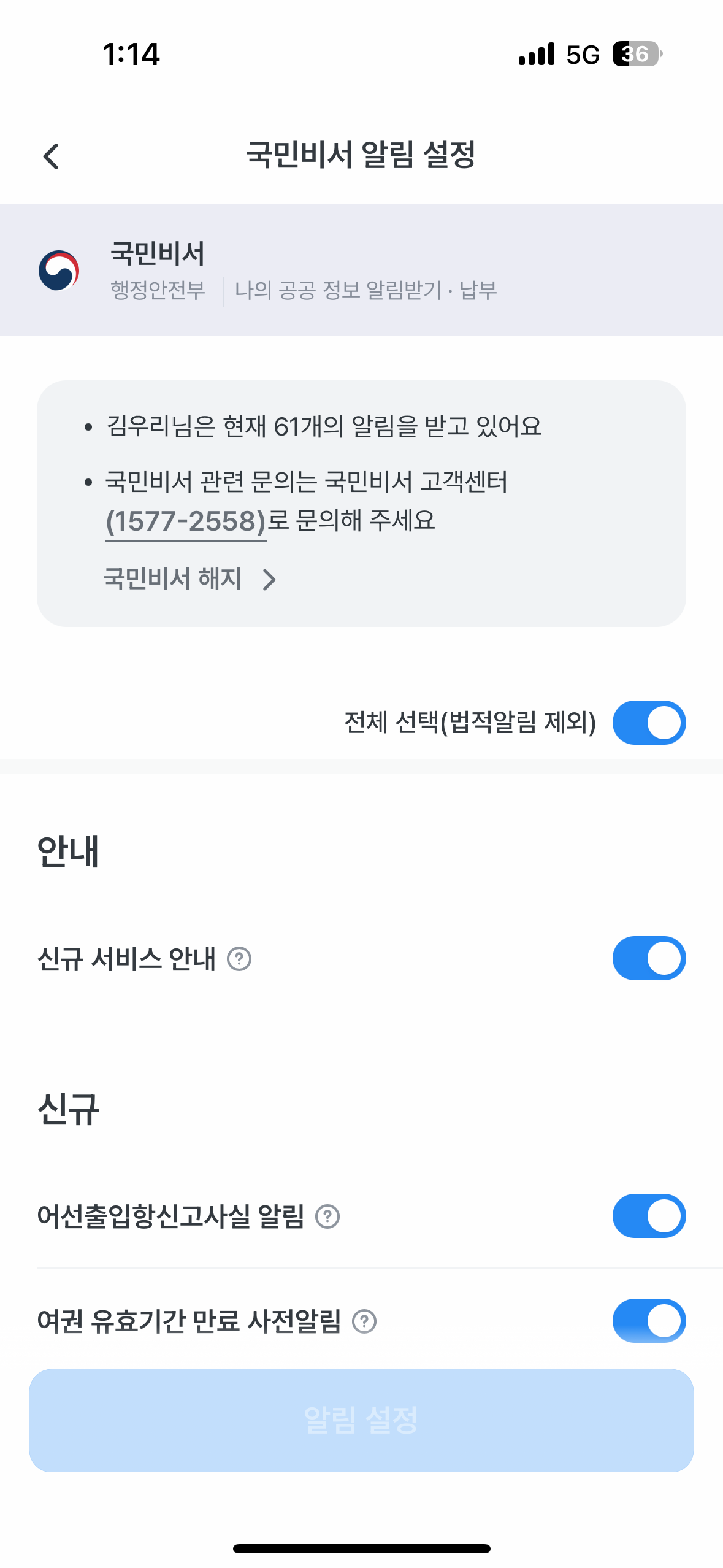Open help icon for 여권 유효기간 만료 사전알림
723x1568 pixels.
(364, 1321)
